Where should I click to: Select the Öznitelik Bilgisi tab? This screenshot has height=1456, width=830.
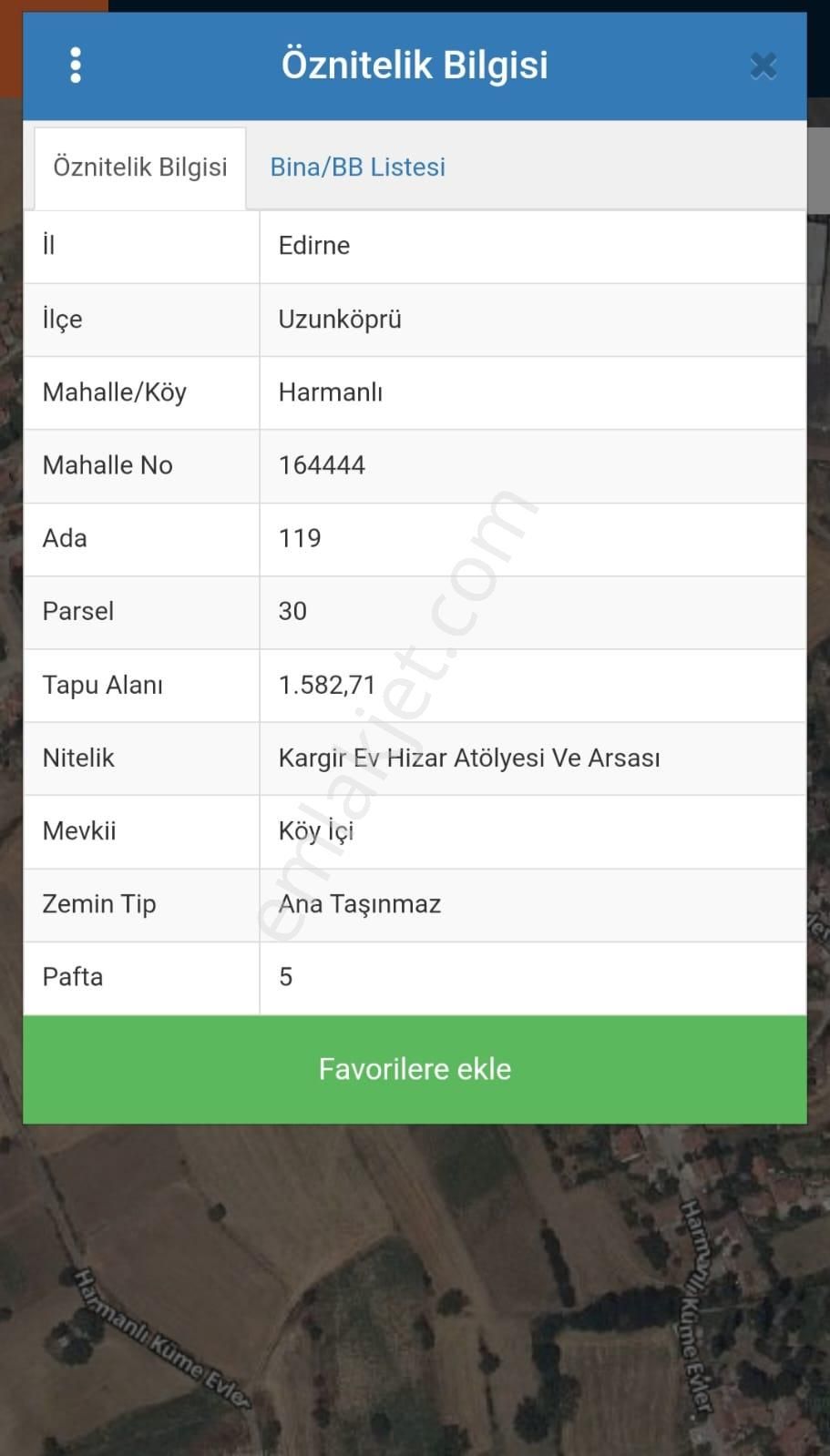coord(140,168)
